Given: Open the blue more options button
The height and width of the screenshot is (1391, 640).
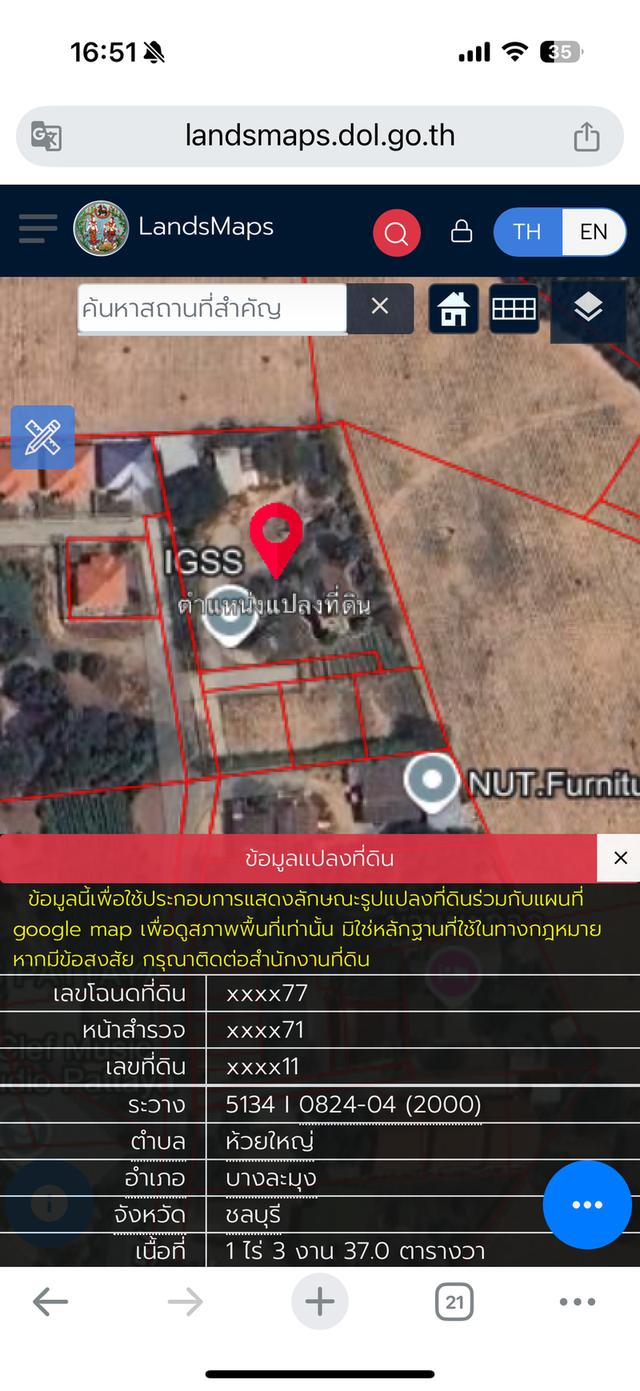Looking at the screenshot, I should click(x=587, y=1204).
